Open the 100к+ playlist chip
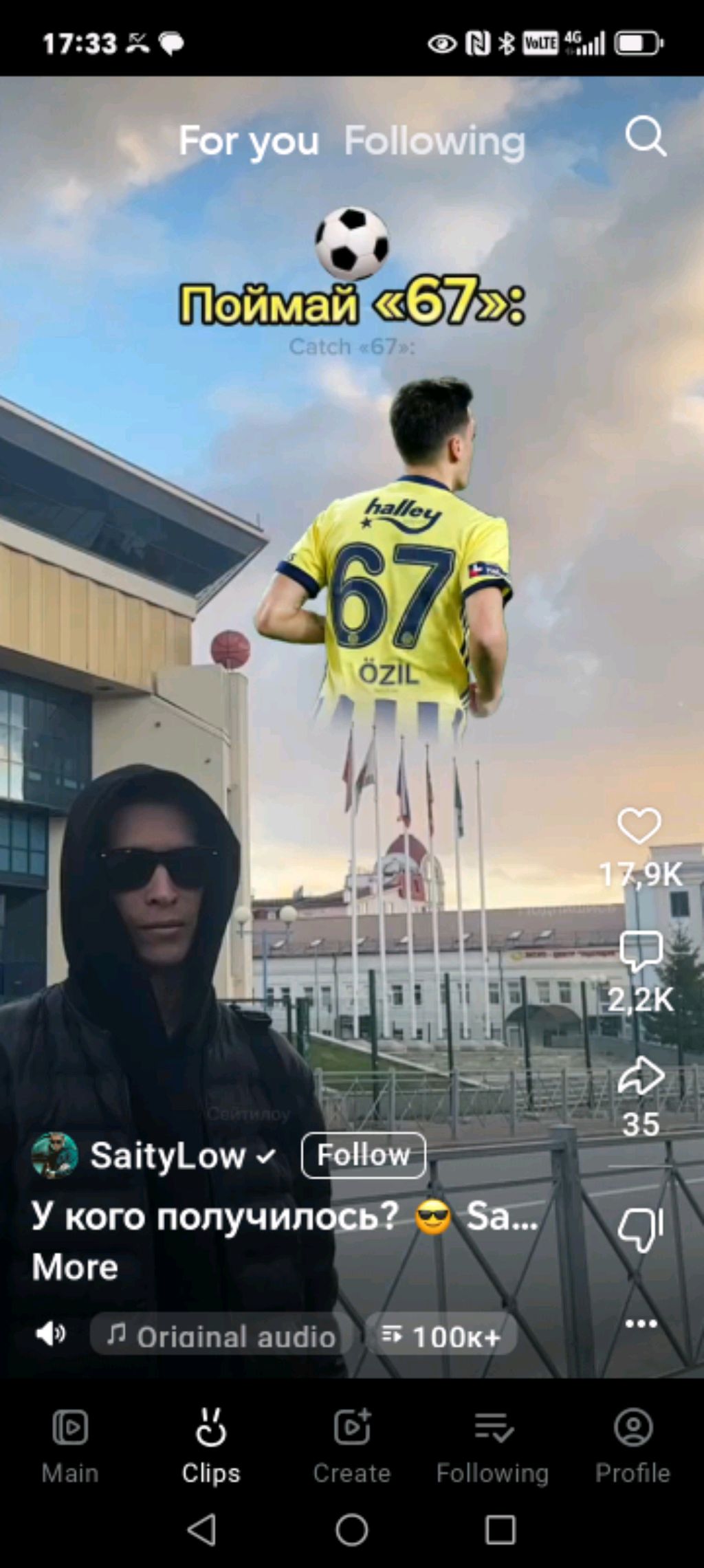The width and height of the screenshot is (704, 1568). coord(441,1334)
